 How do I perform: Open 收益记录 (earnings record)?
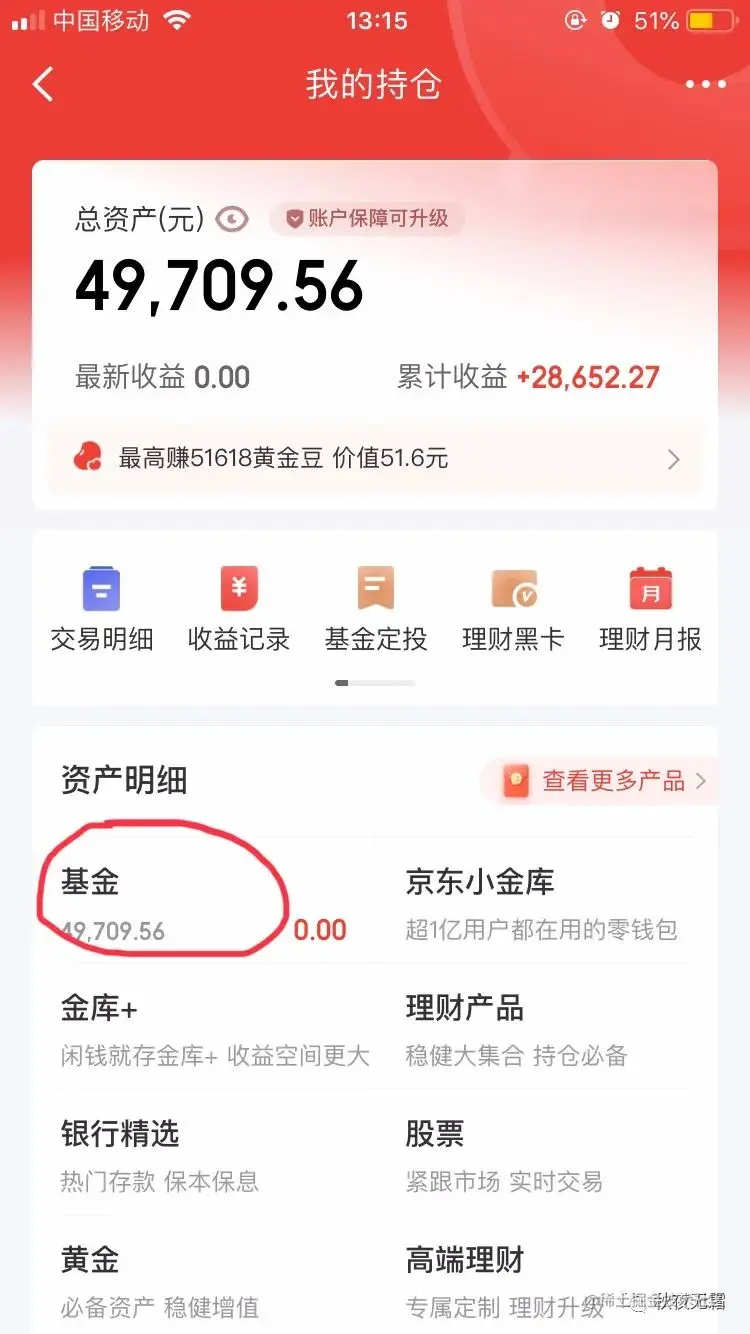pyautogui.click(x=239, y=605)
